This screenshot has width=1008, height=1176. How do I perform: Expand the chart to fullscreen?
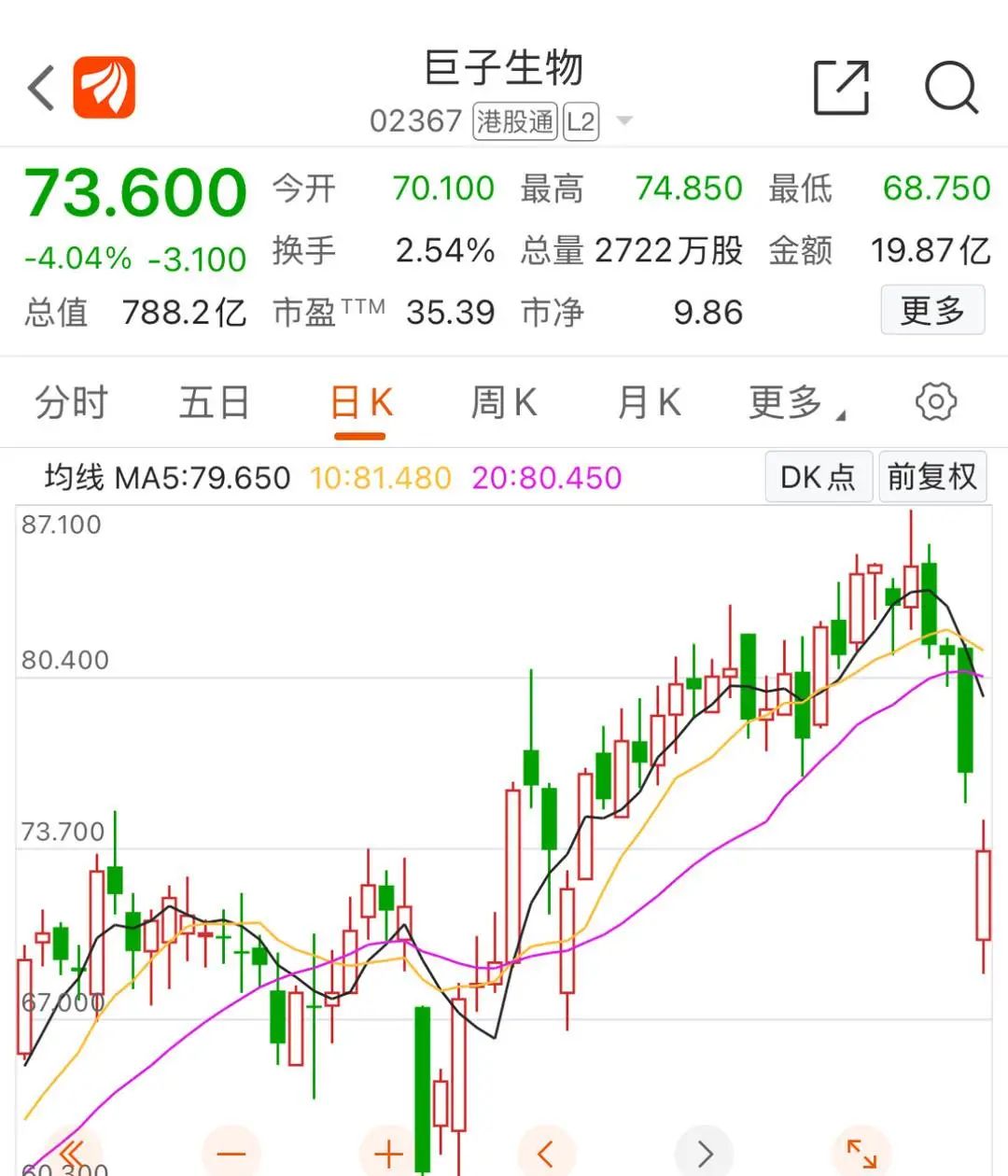(861, 1154)
